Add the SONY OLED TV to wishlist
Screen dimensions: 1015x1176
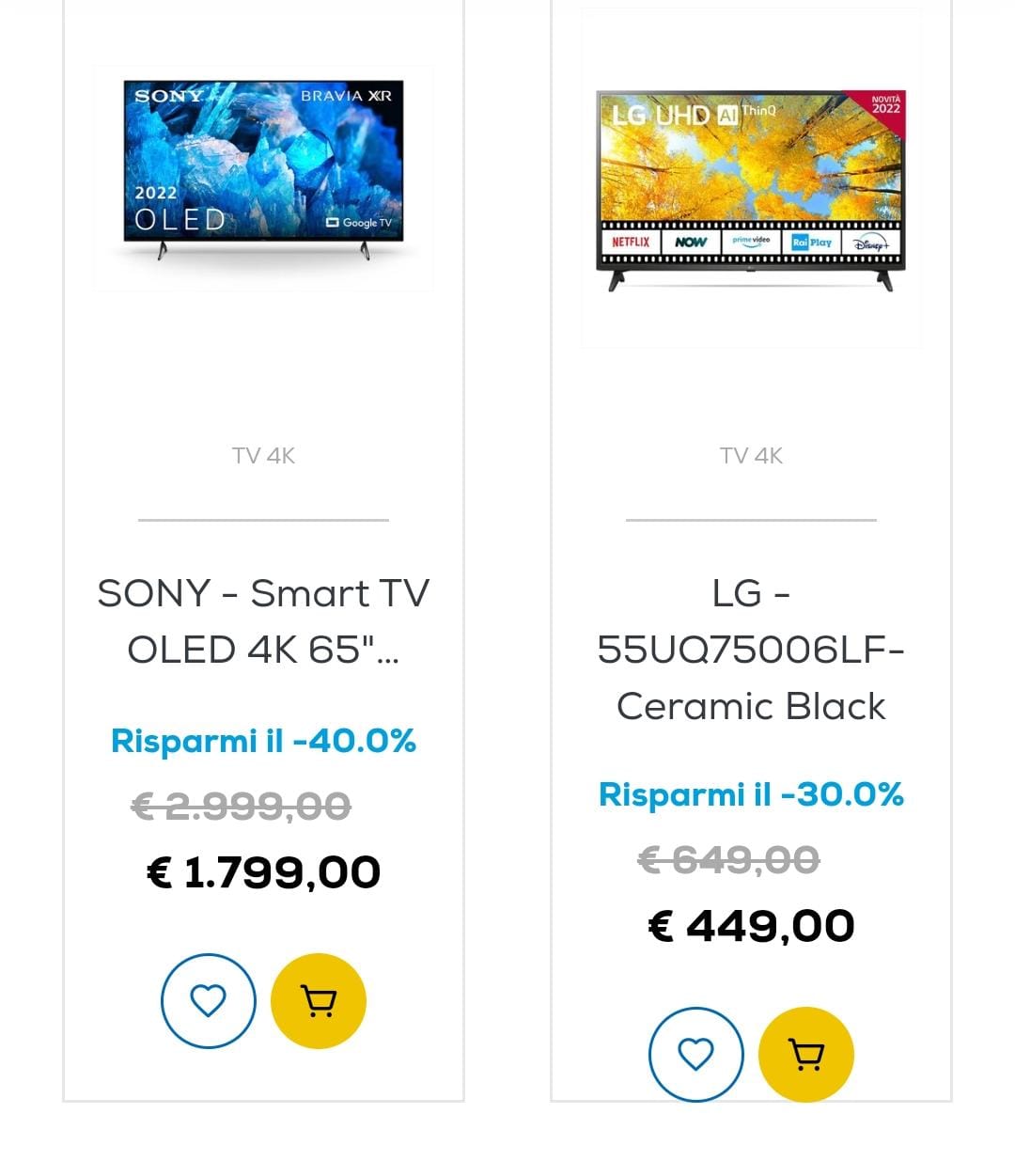point(208,1000)
